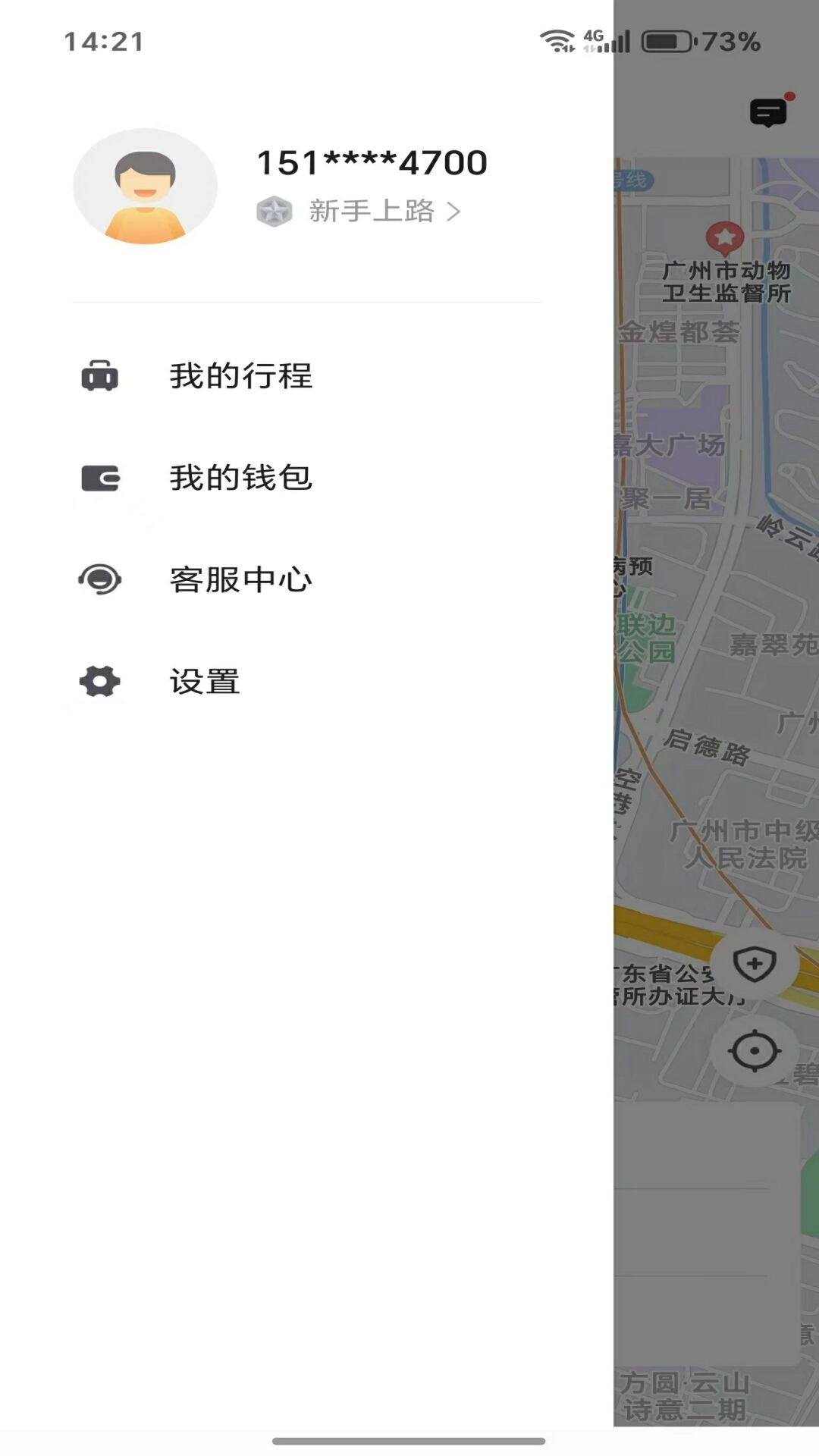This screenshot has height=1456, width=819.
Task: Click the gear icon beside 设置
Action: tap(99, 682)
